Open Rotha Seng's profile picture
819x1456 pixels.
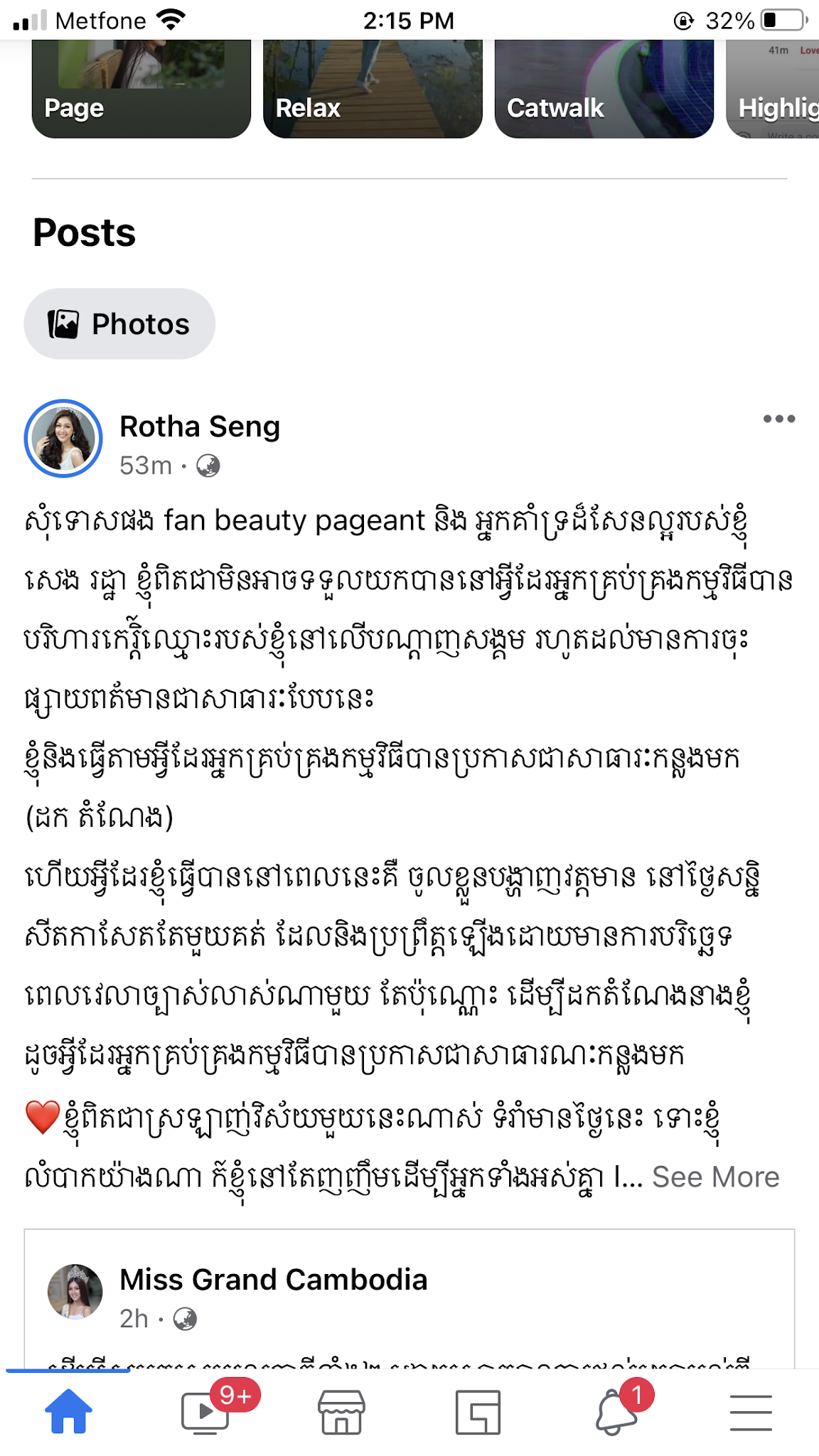63,439
